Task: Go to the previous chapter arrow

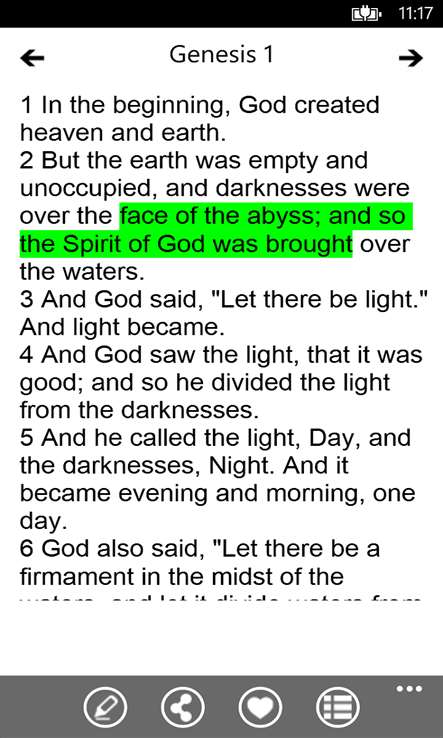Action: click(32, 58)
